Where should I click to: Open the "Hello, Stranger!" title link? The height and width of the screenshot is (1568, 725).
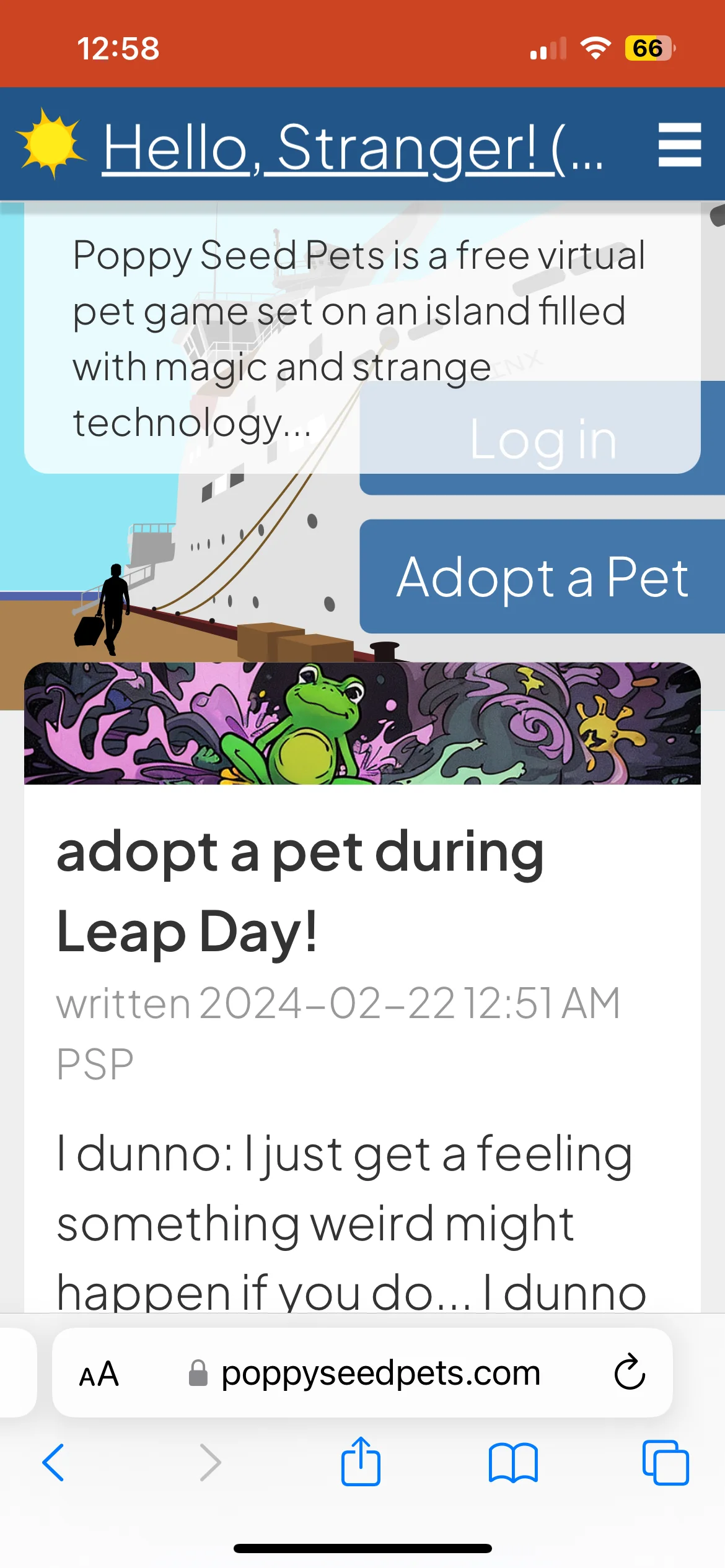pos(353,147)
